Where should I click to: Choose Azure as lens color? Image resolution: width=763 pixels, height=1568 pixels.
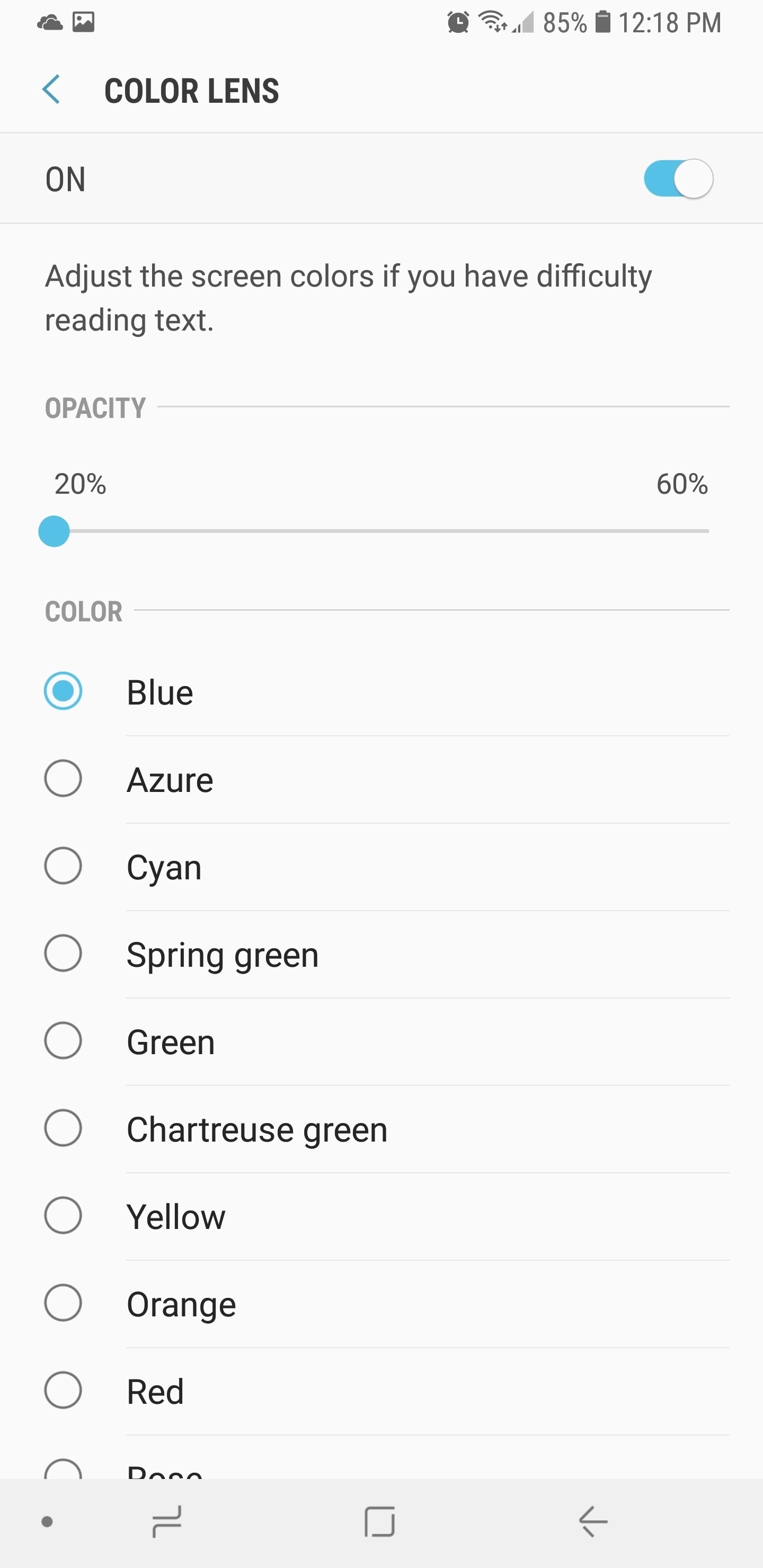[x=64, y=779]
